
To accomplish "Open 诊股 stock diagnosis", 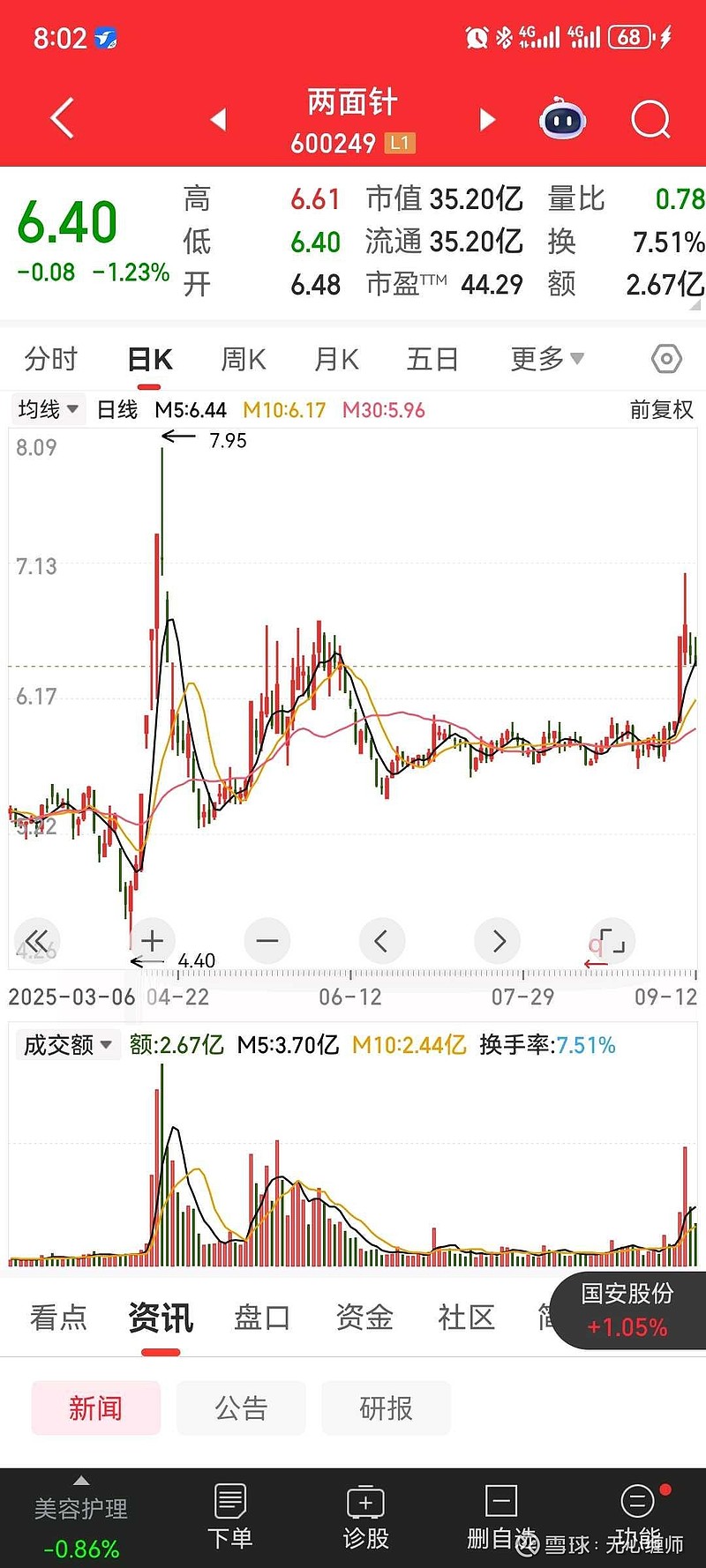I will point(365,1516).
